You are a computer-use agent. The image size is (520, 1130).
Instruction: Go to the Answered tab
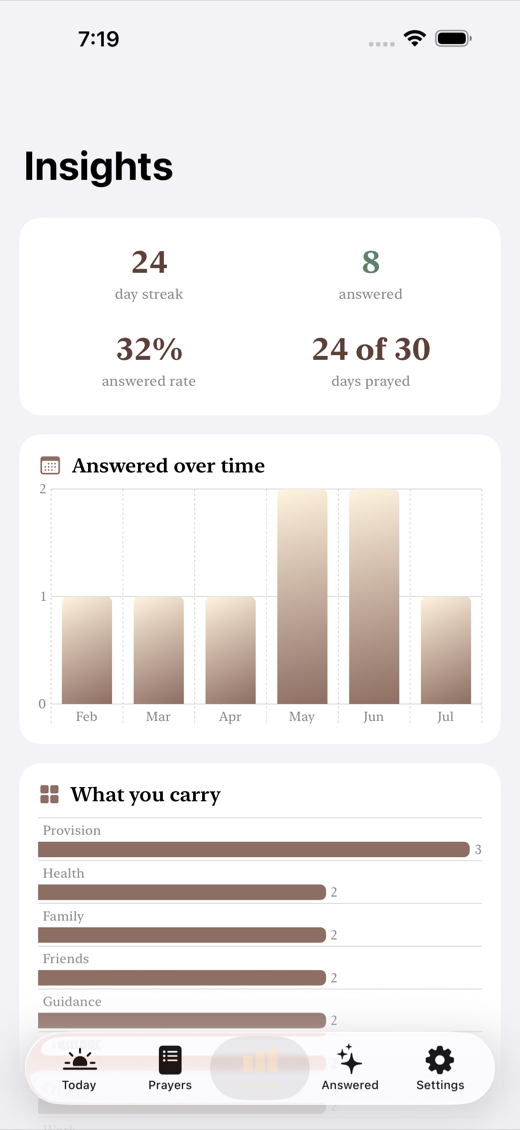tap(350, 1069)
